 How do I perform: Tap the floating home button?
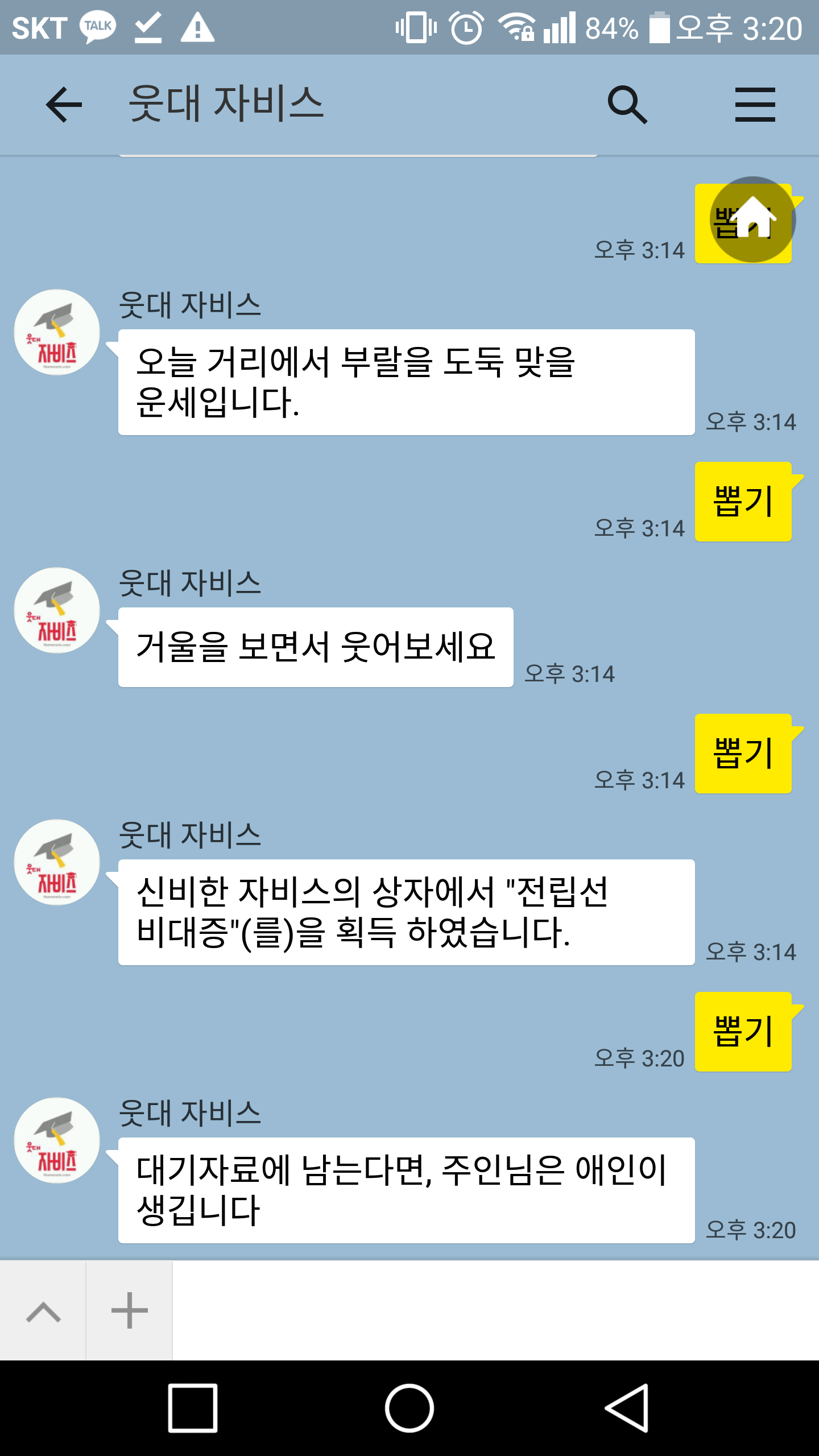click(752, 220)
